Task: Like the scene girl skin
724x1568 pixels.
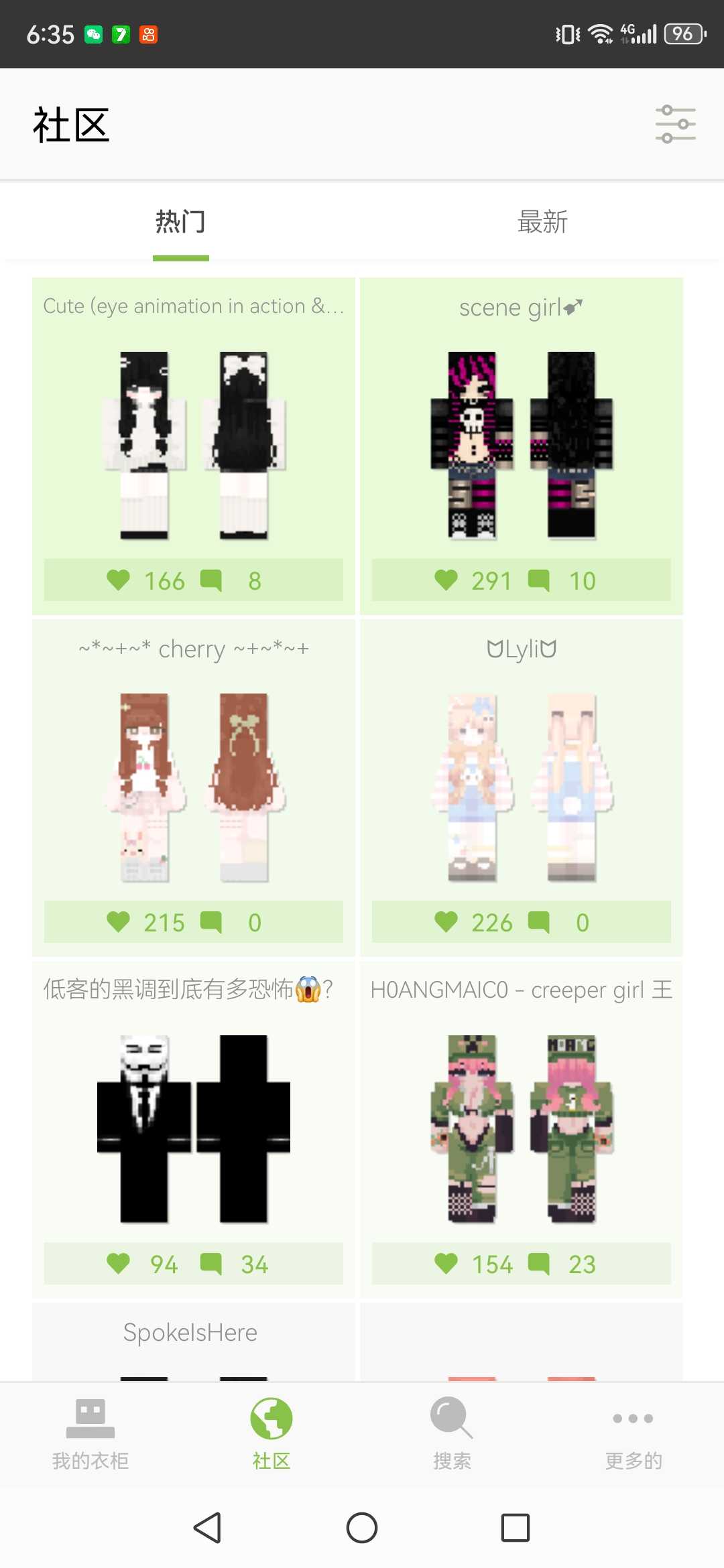Action: (446, 580)
